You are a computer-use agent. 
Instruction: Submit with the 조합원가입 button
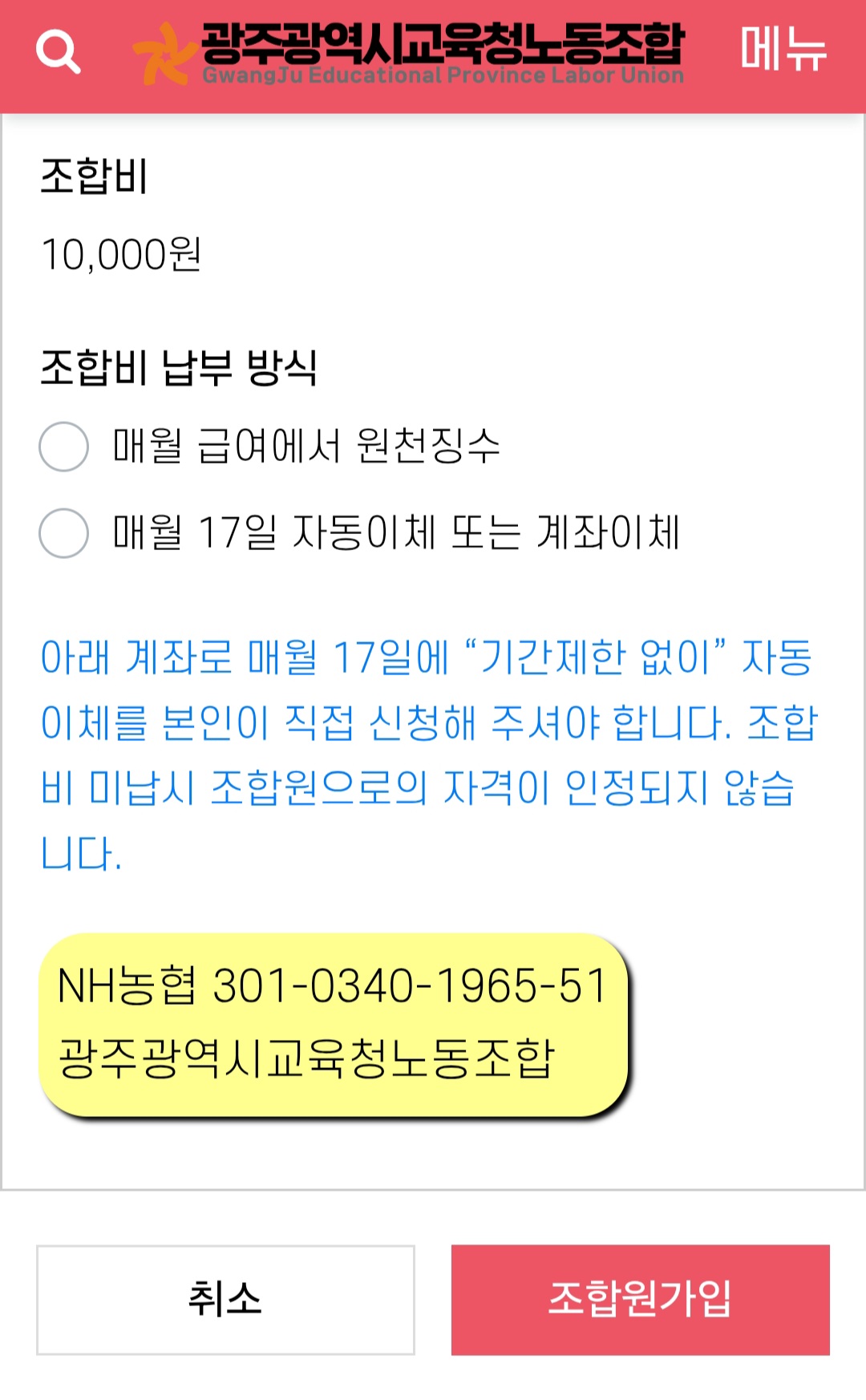pos(640,1300)
